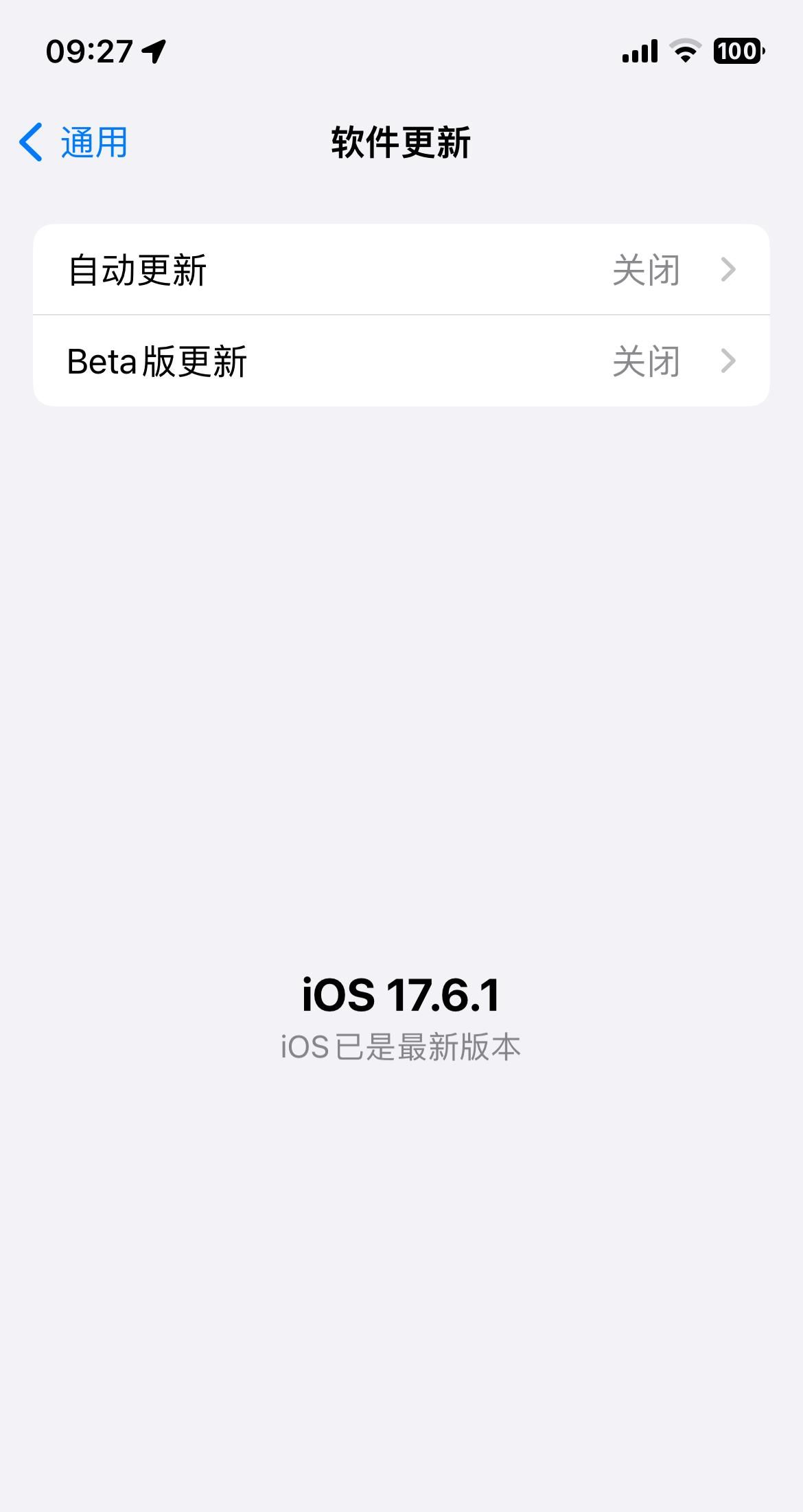Click the 通用 back link

pyautogui.click(x=93, y=142)
